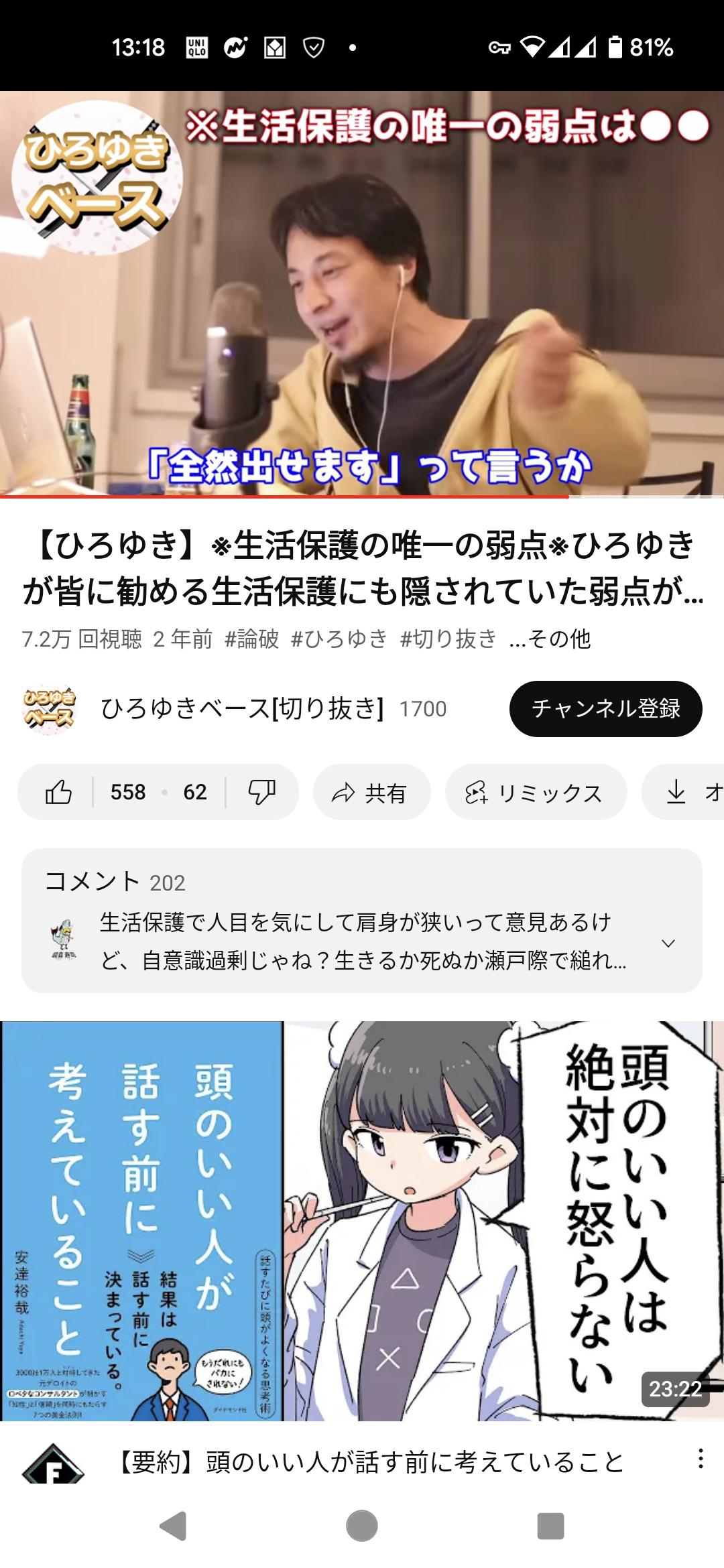Open リミックス to remix this video

(536, 792)
